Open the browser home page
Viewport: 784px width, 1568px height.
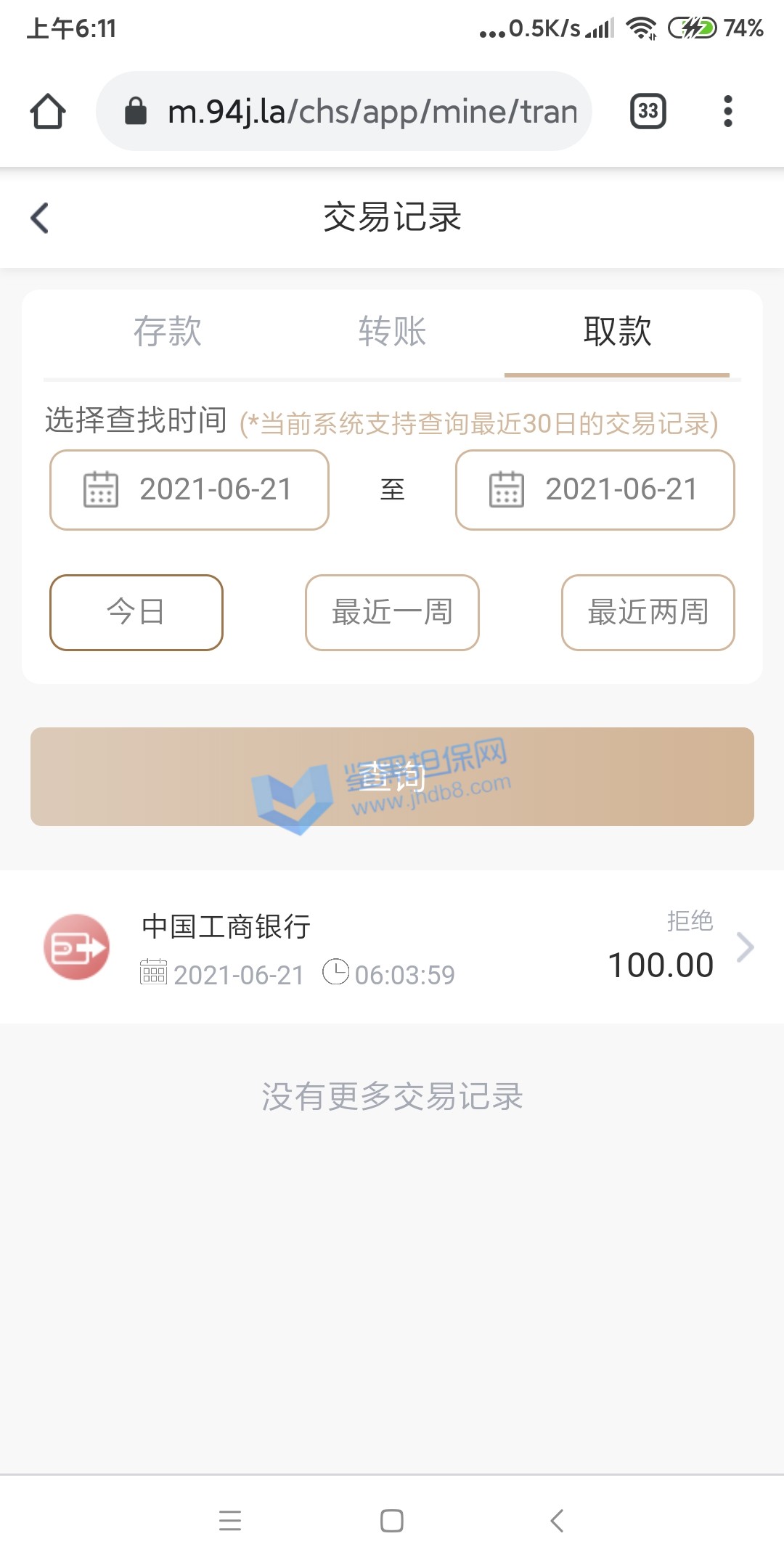click(48, 111)
